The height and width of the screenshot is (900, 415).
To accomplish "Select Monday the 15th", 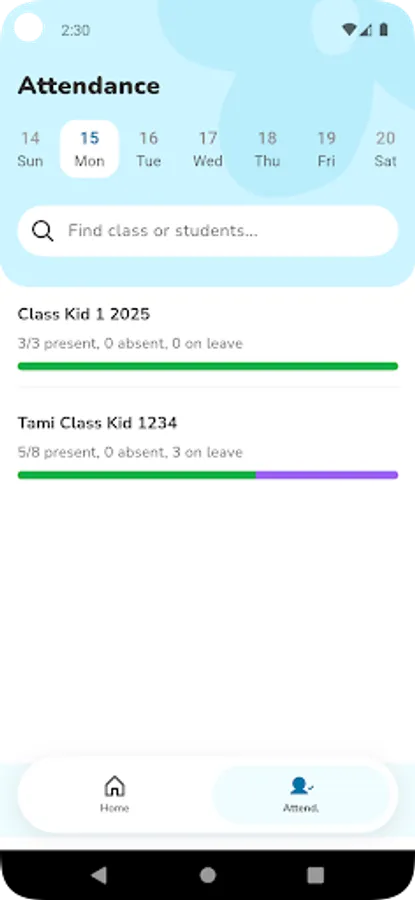I will tap(90, 149).
